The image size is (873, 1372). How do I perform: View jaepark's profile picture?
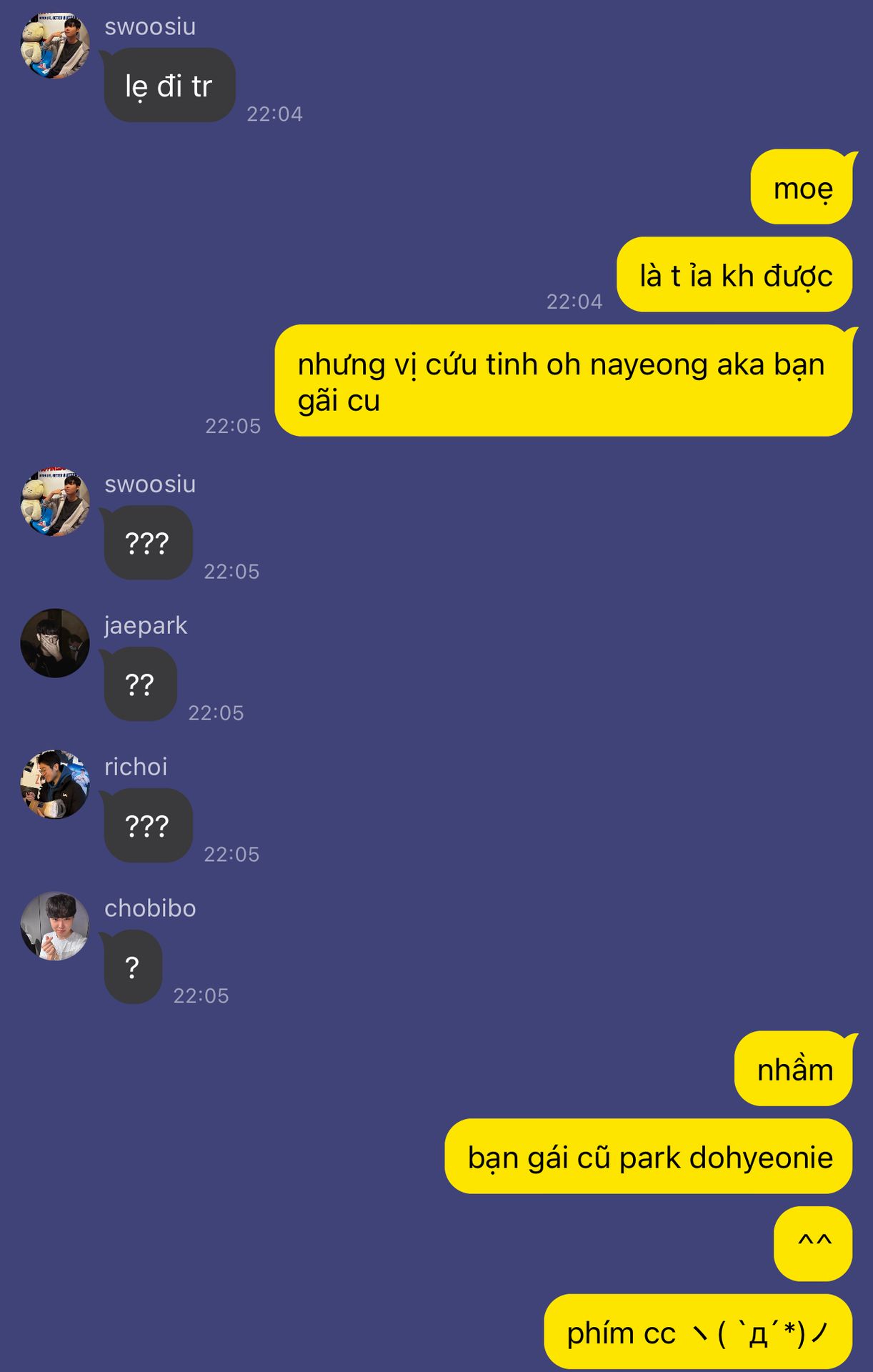coord(55,643)
